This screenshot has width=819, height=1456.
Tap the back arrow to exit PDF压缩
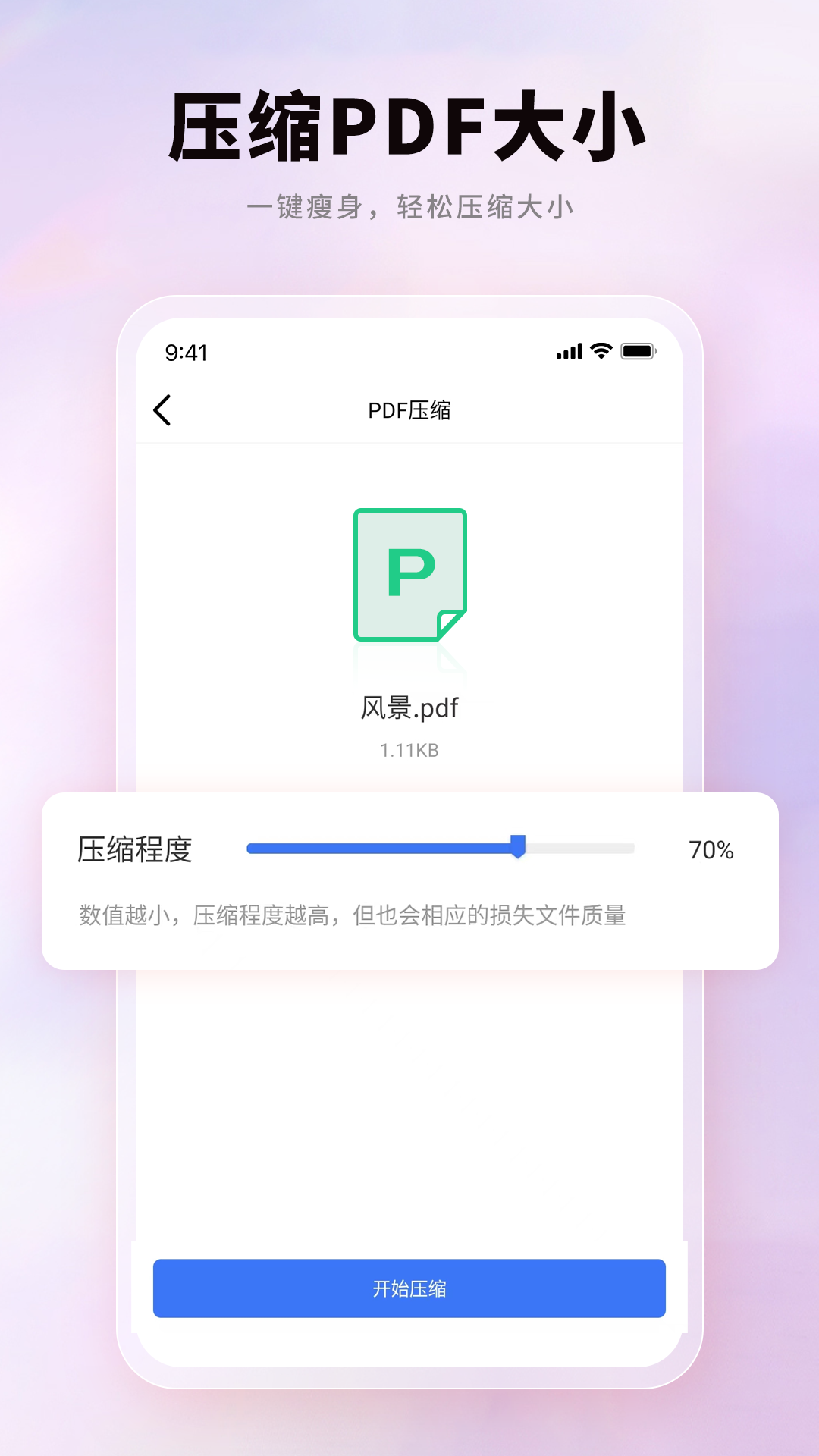tap(162, 409)
